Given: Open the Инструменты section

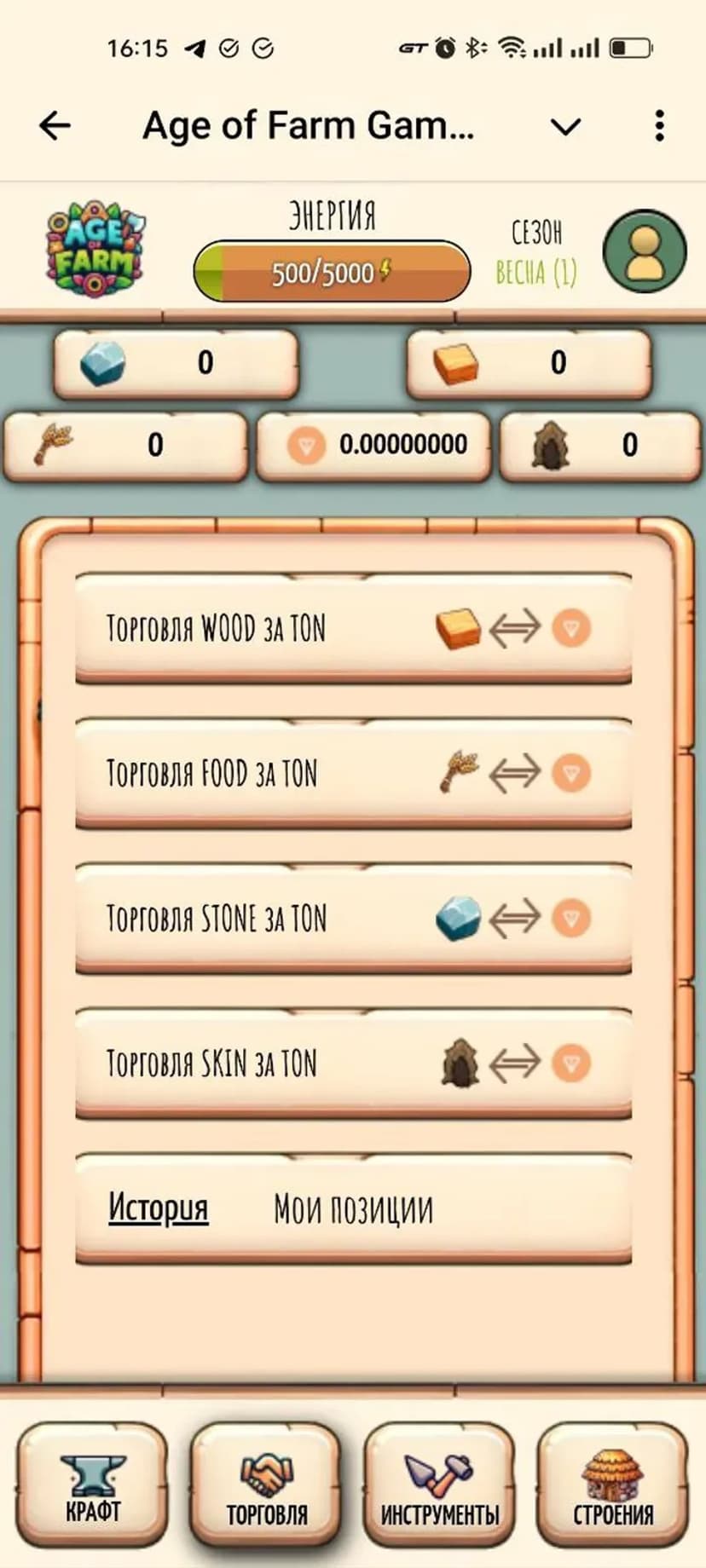Looking at the screenshot, I should (440, 1484).
